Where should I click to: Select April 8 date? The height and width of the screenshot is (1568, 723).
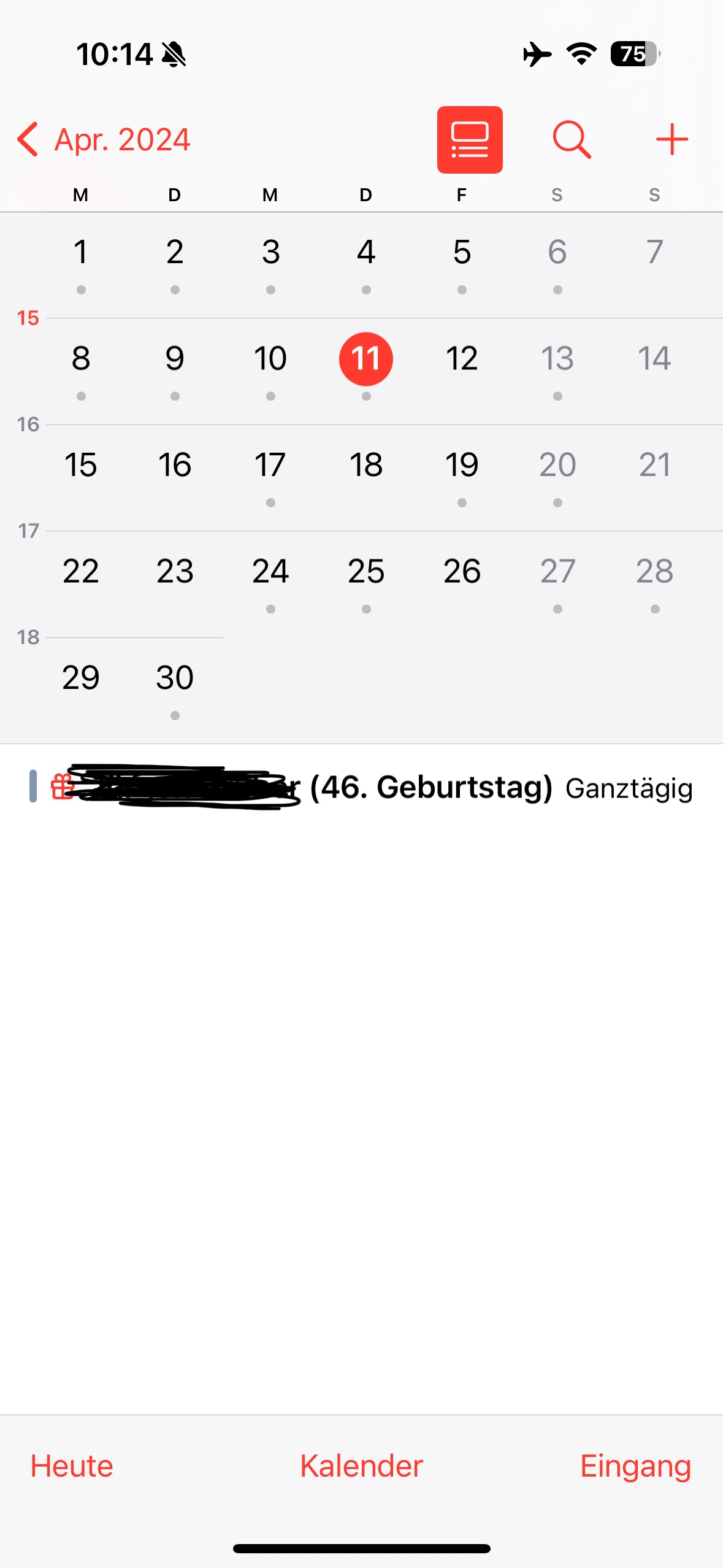81,359
